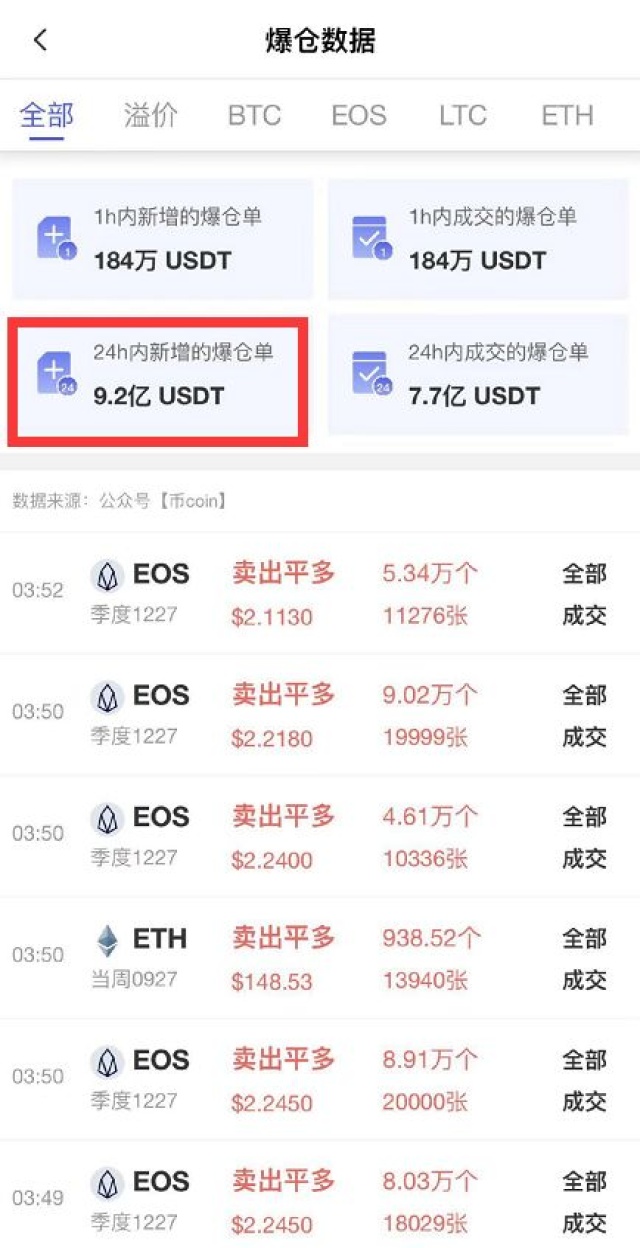Switch to the LTC tab

(462, 116)
